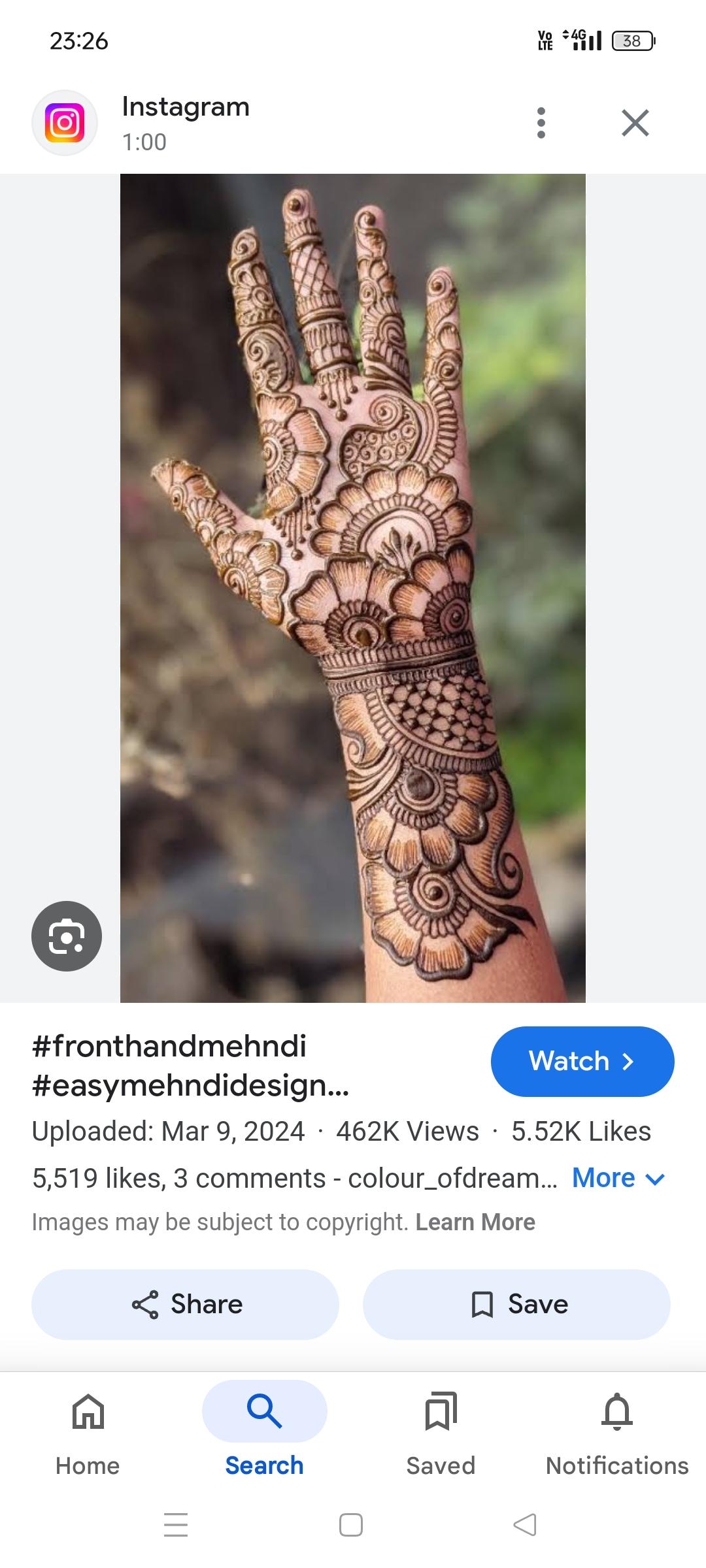This screenshot has height=1568, width=706.
Task: Search the image with Google Lens
Action: 67,936
